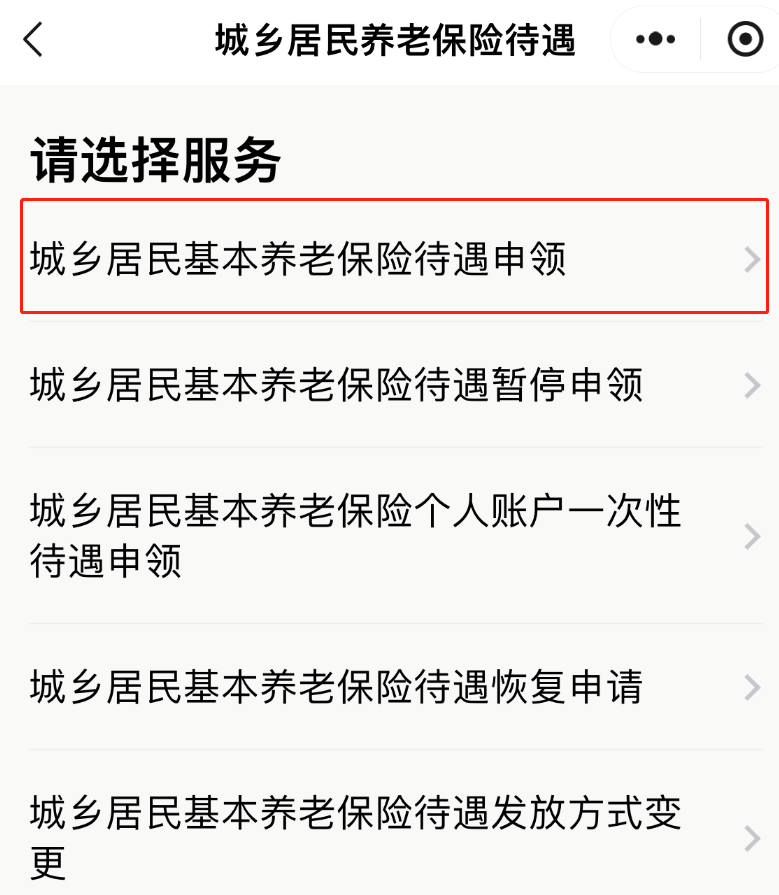The width and height of the screenshot is (779, 895).
Task: Select 城乡居民基本养老保险待遇暂停申领
Action: coord(395,385)
